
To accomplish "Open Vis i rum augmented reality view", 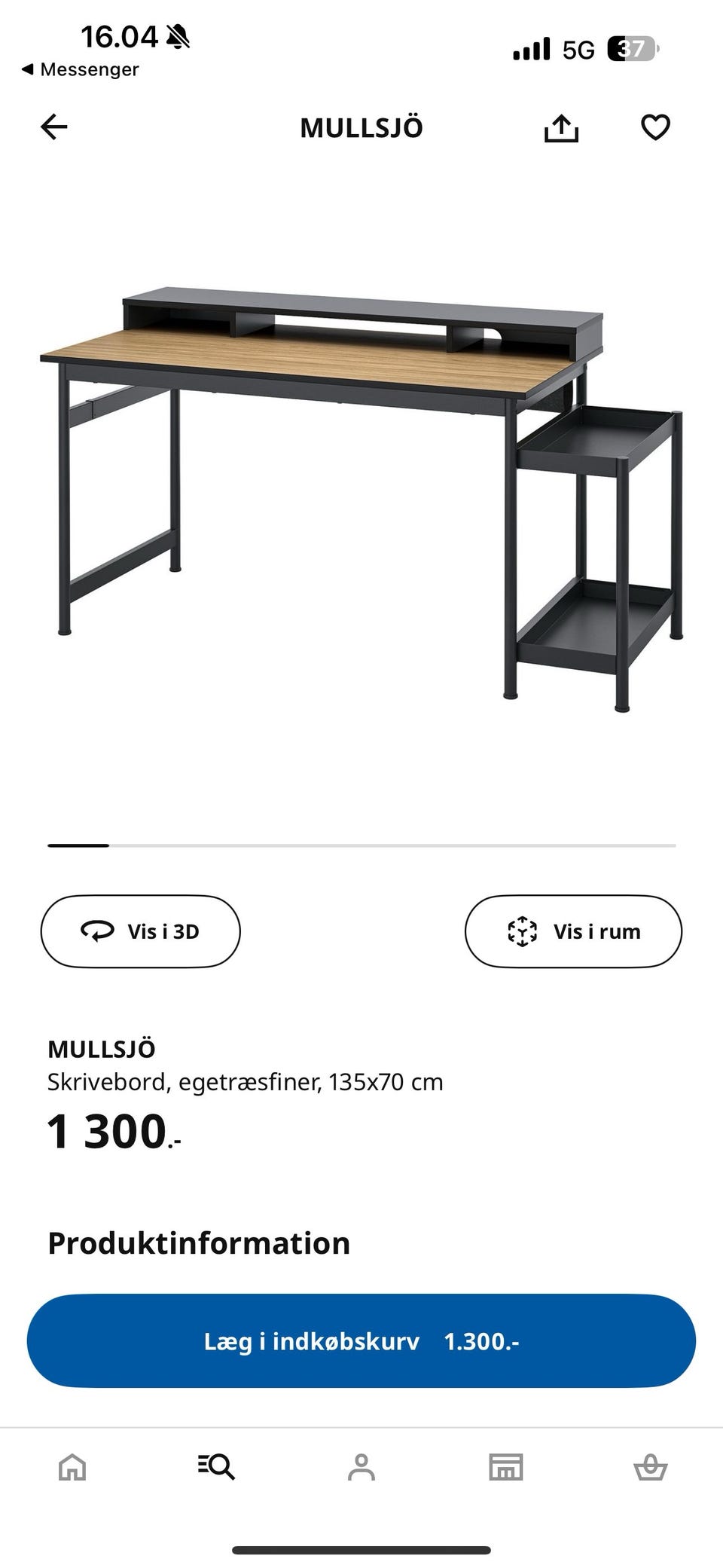I will [x=574, y=931].
